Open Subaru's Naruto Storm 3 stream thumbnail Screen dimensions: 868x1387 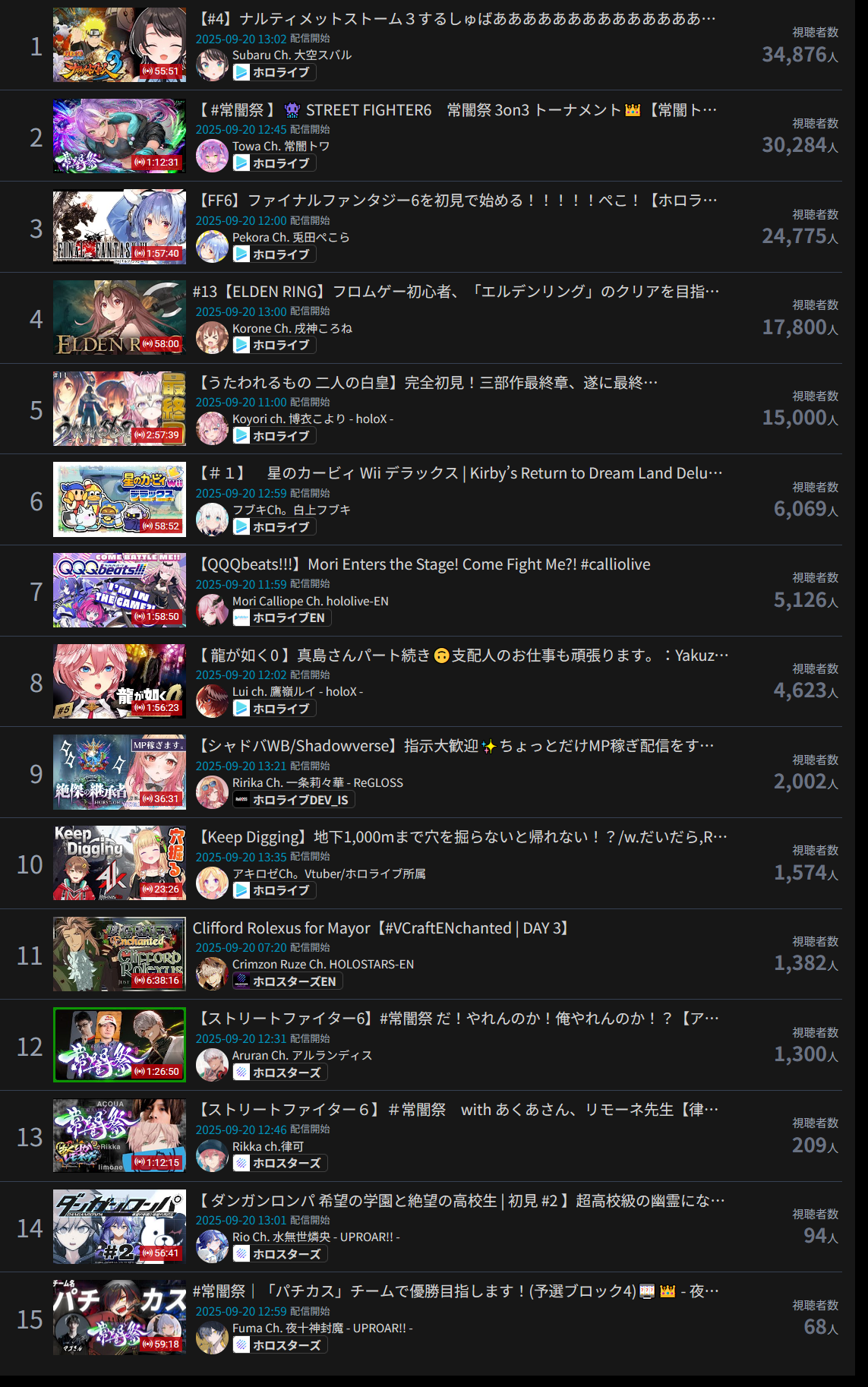[119, 45]
